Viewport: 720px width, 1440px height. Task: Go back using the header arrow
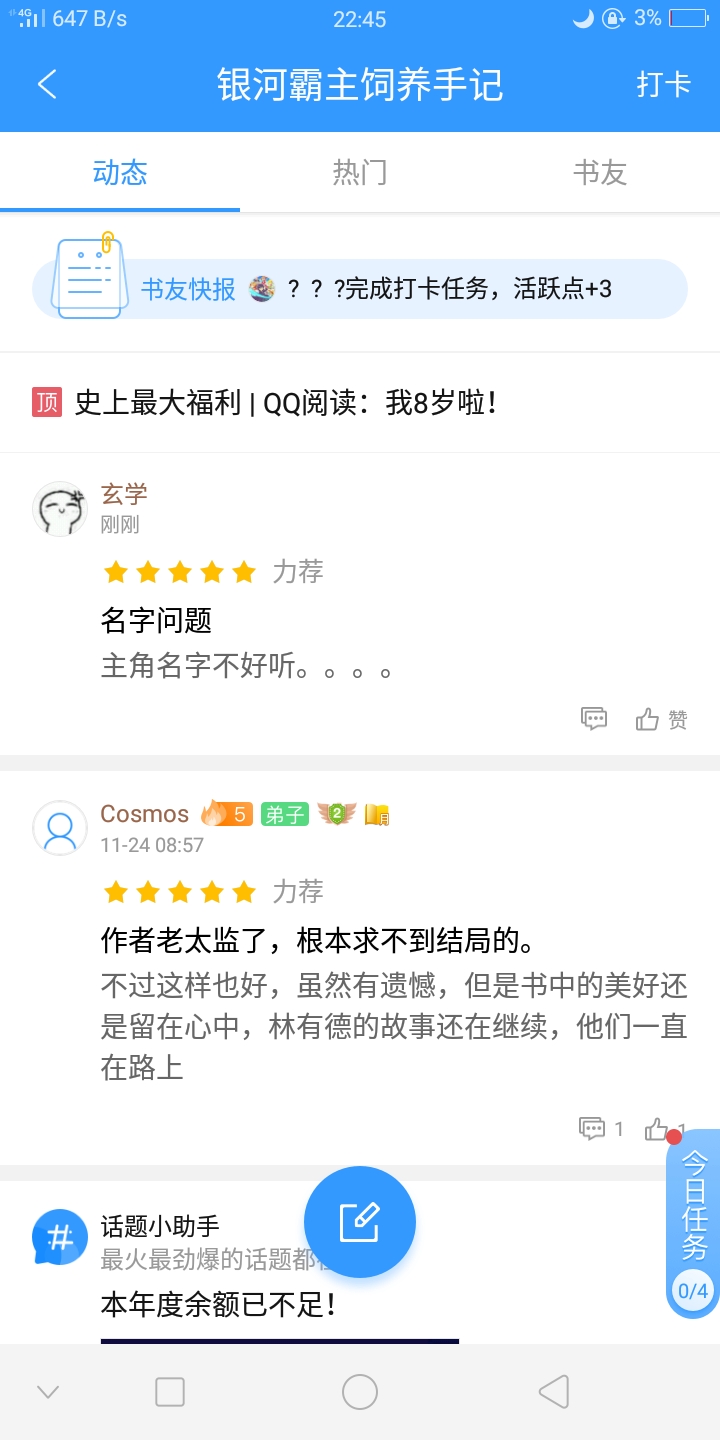point(47,84)
